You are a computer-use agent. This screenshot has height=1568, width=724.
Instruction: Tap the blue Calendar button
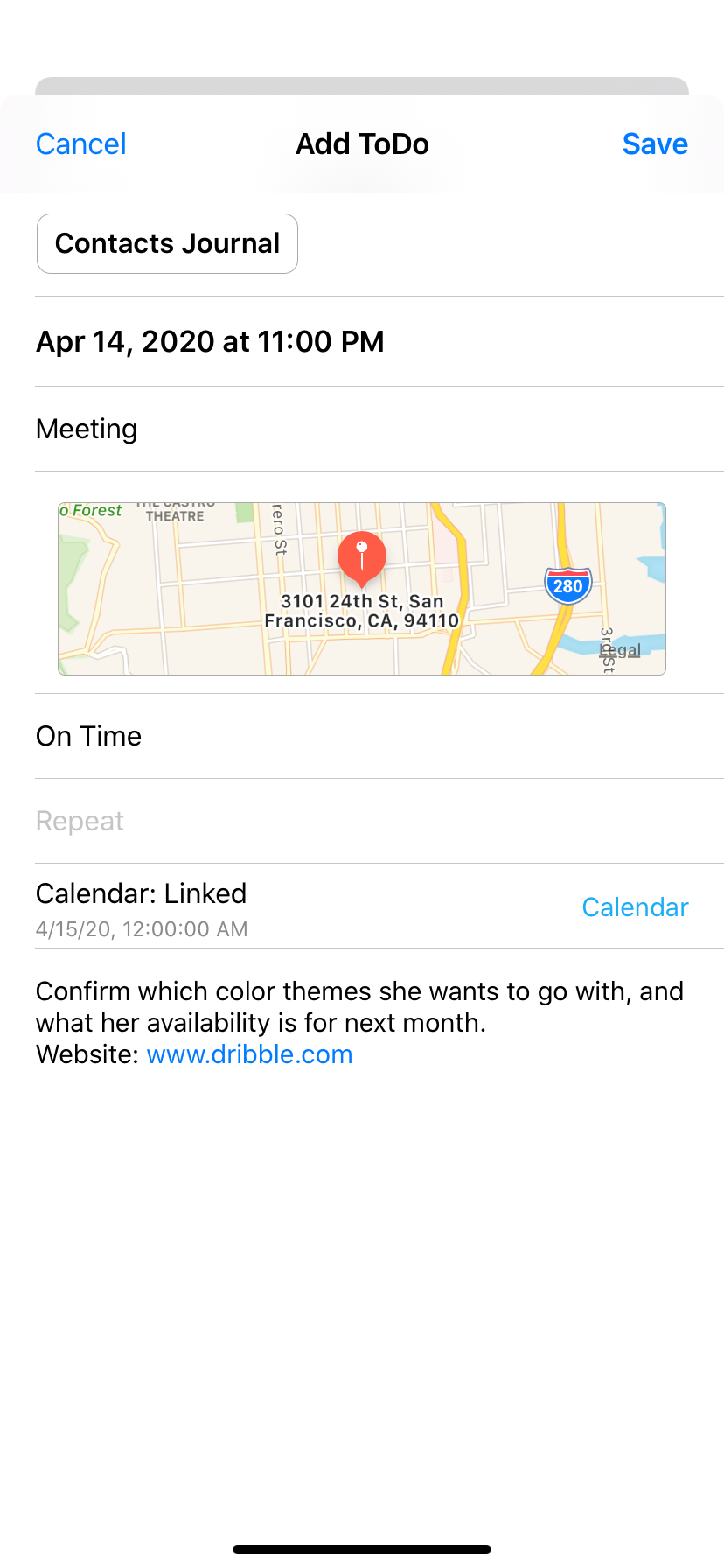click(635, 907)
